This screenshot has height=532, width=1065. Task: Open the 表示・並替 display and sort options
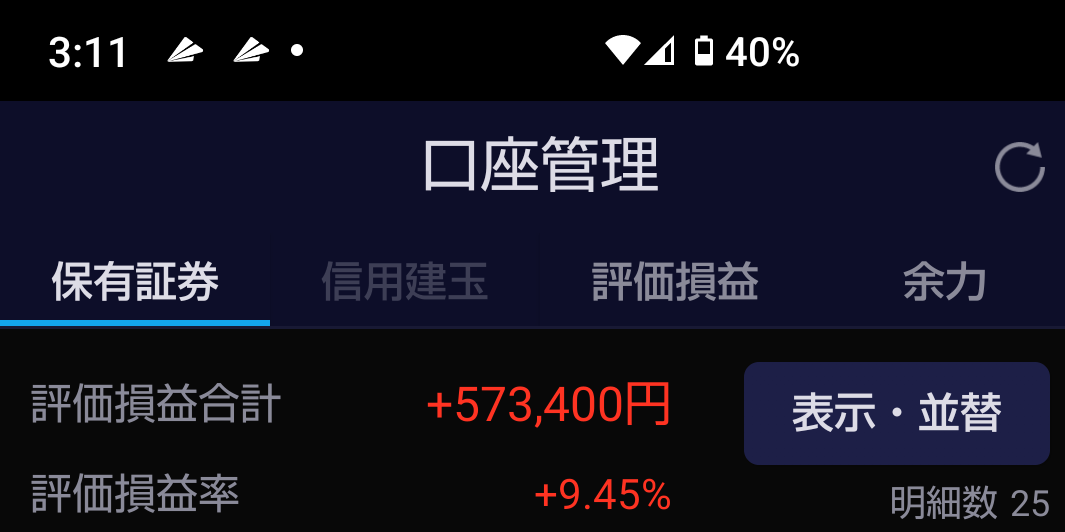pos(896,413)
